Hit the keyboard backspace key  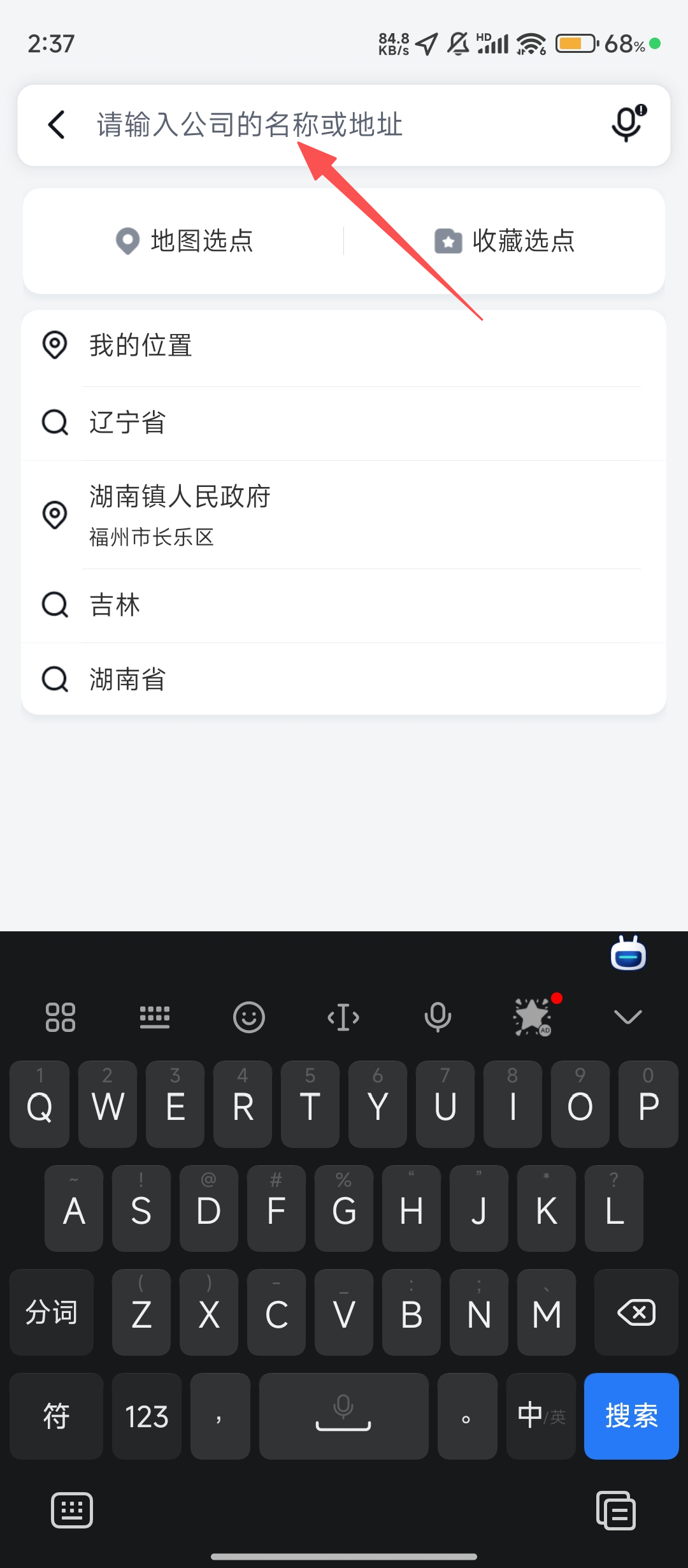pyautogui.click(x=636, y=1312)
